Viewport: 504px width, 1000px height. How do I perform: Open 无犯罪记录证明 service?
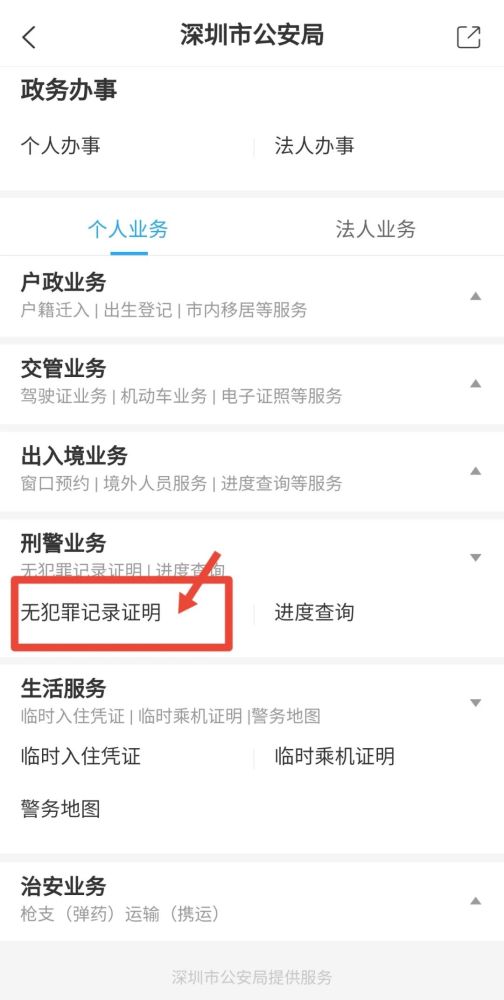(91, 613)
